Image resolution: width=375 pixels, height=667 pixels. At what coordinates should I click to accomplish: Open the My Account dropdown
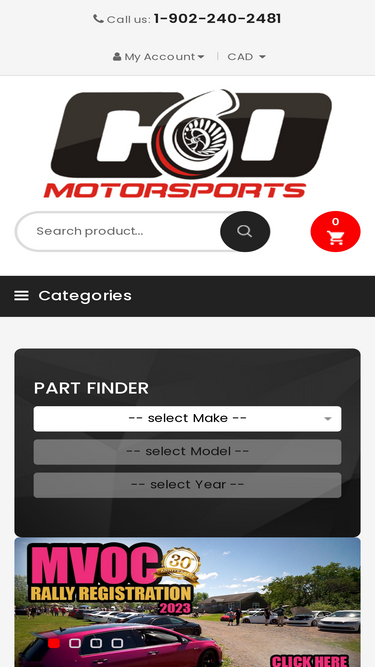point(159,57)
